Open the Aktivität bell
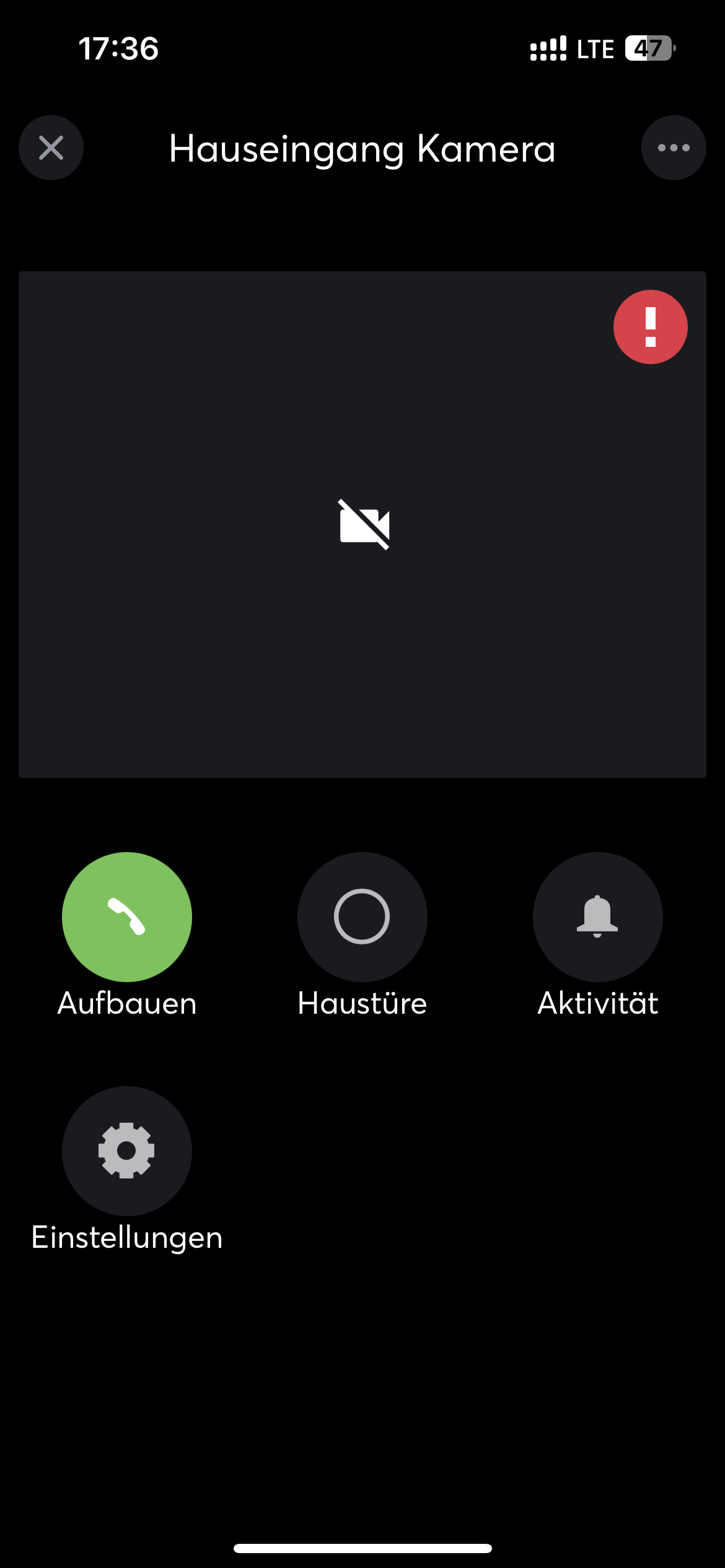 [x=597, y=917]
